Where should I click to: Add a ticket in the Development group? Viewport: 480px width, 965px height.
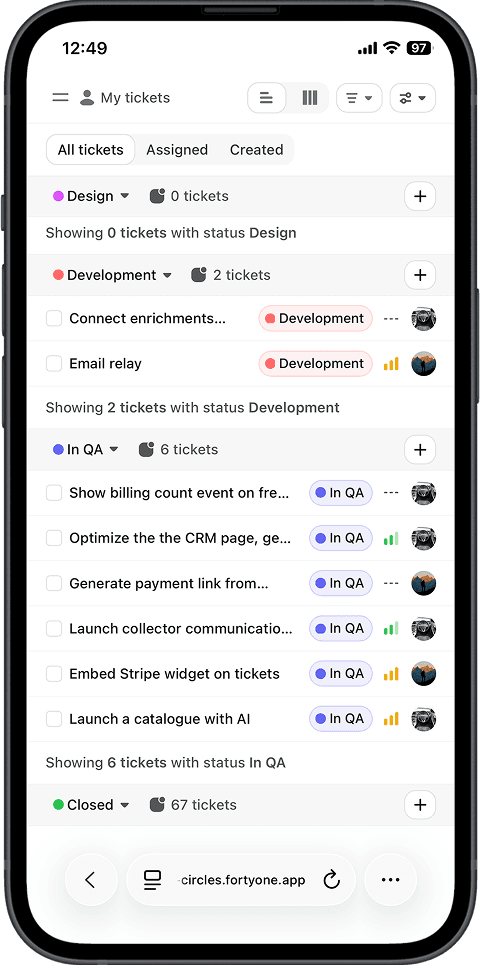420,275
